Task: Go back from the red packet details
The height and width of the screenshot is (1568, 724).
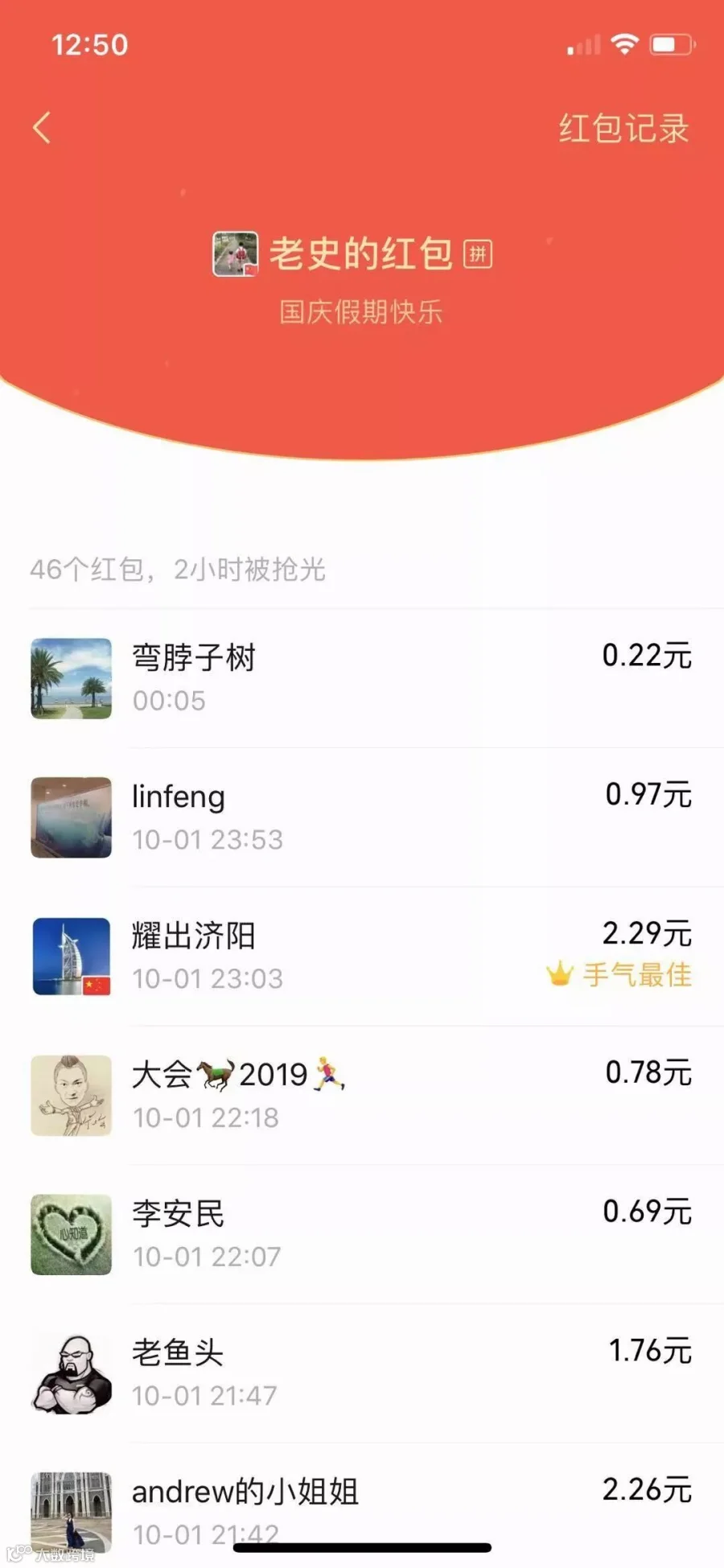Action: (42, 128)
